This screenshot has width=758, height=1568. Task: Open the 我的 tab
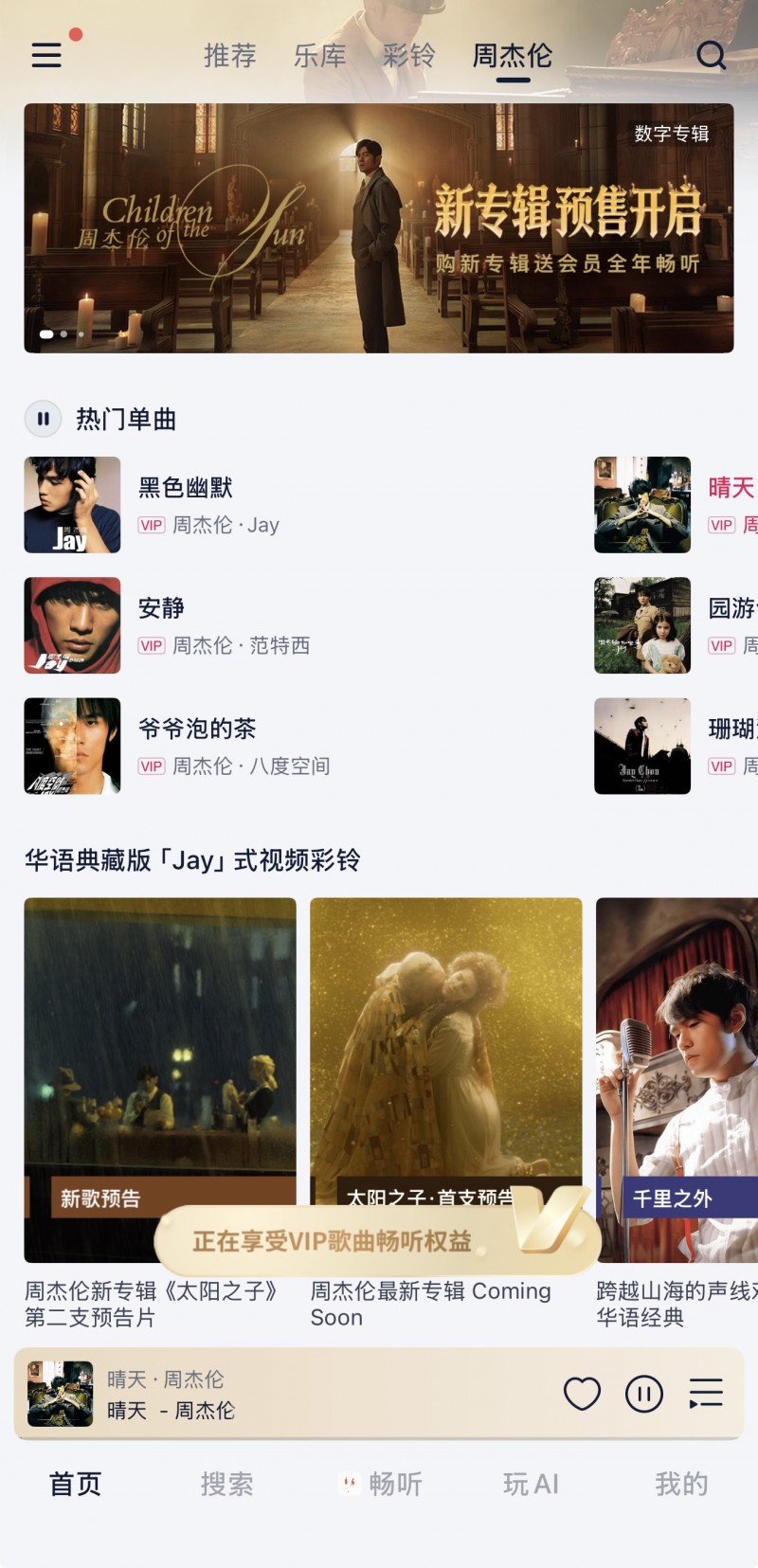pos(681,1484)
